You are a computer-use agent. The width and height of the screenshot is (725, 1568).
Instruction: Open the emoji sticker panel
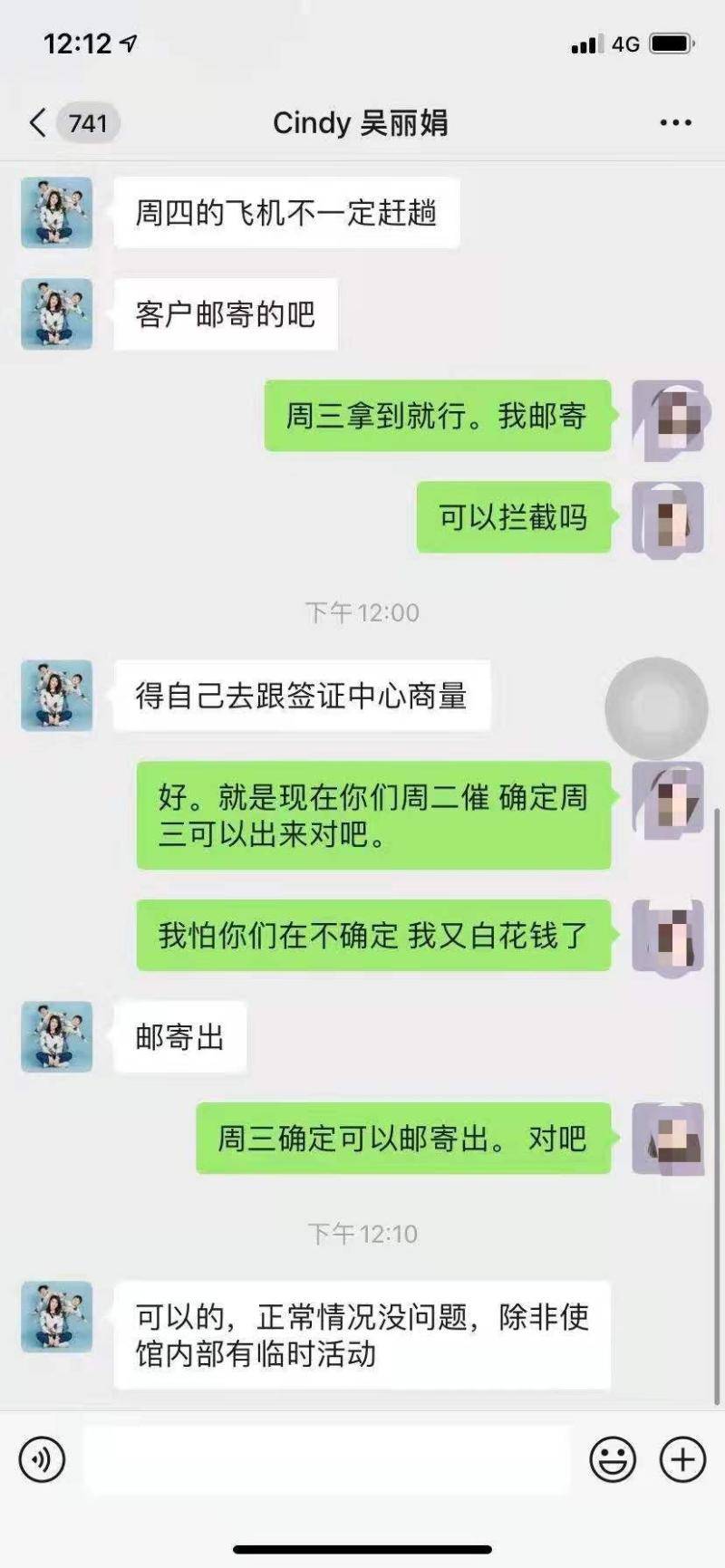613,1459
